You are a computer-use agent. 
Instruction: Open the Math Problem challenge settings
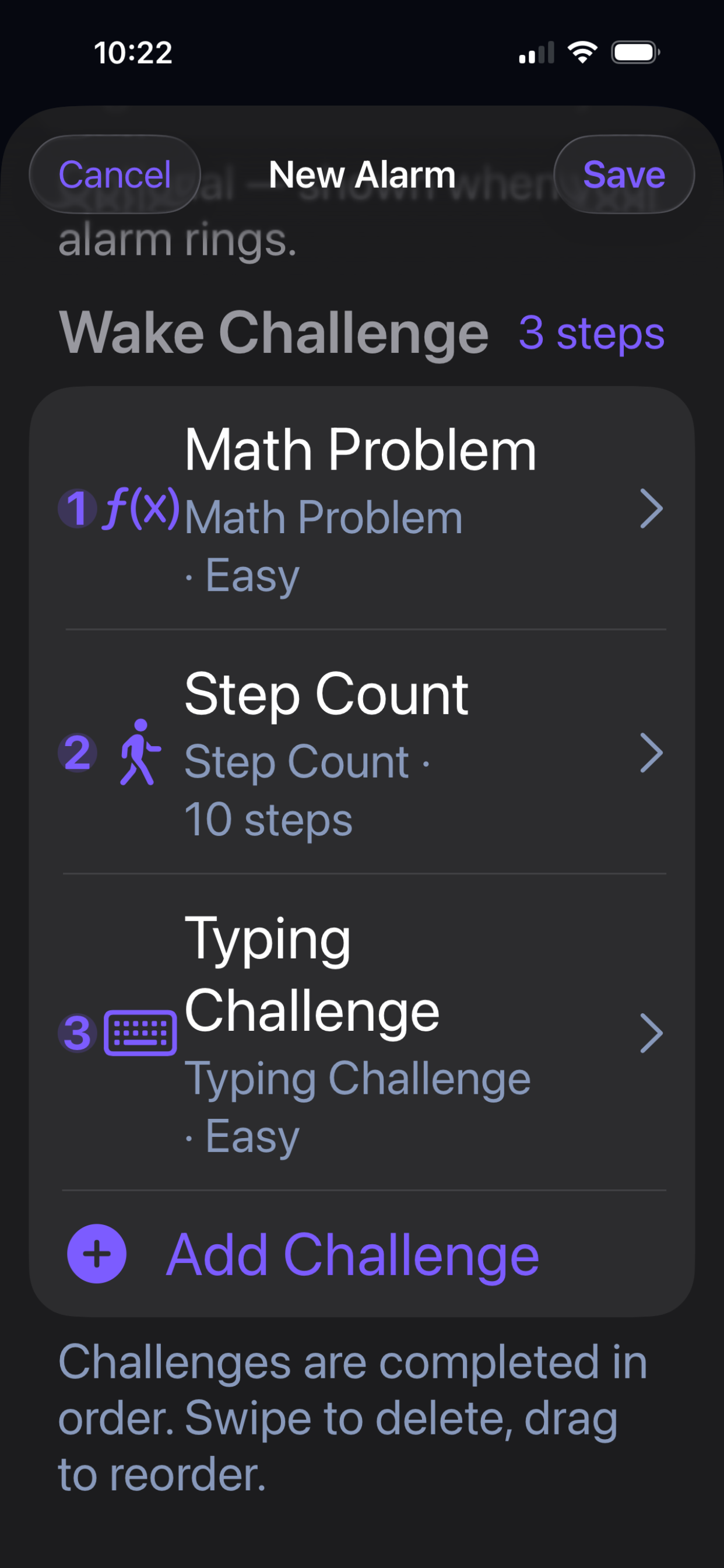pos(362,508)
